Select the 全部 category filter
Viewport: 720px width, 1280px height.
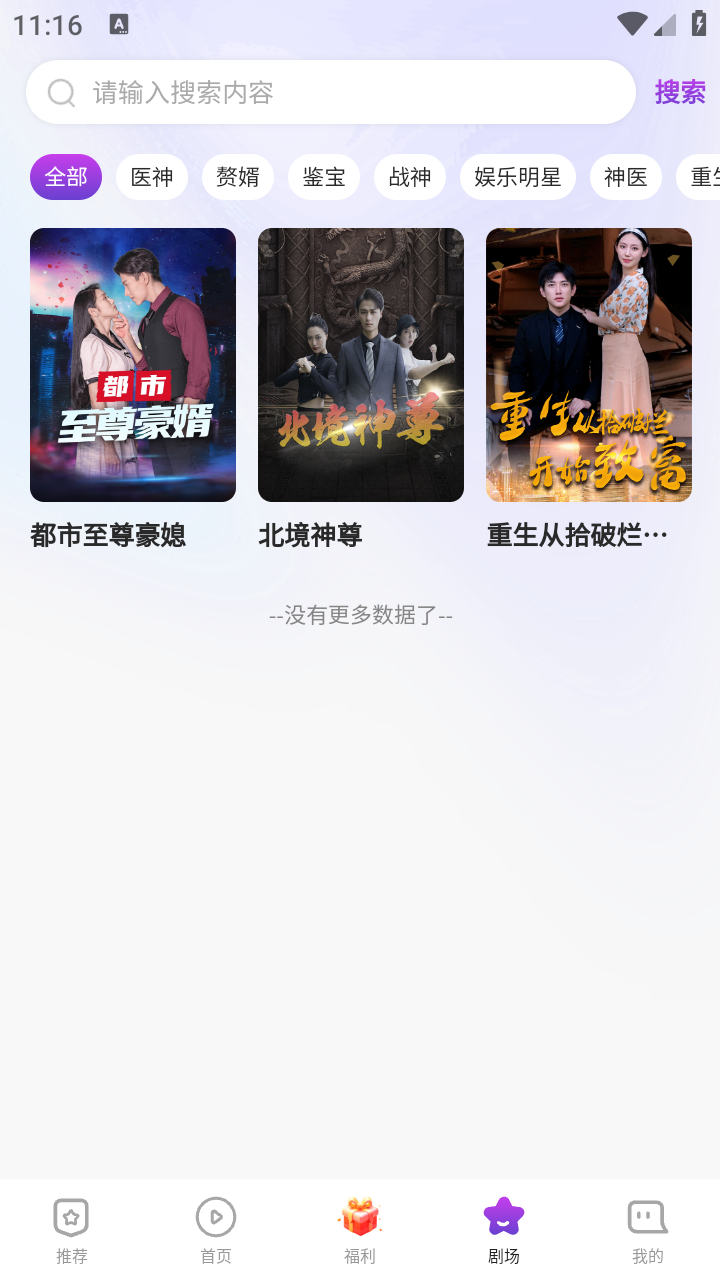[x=65, y=176]
